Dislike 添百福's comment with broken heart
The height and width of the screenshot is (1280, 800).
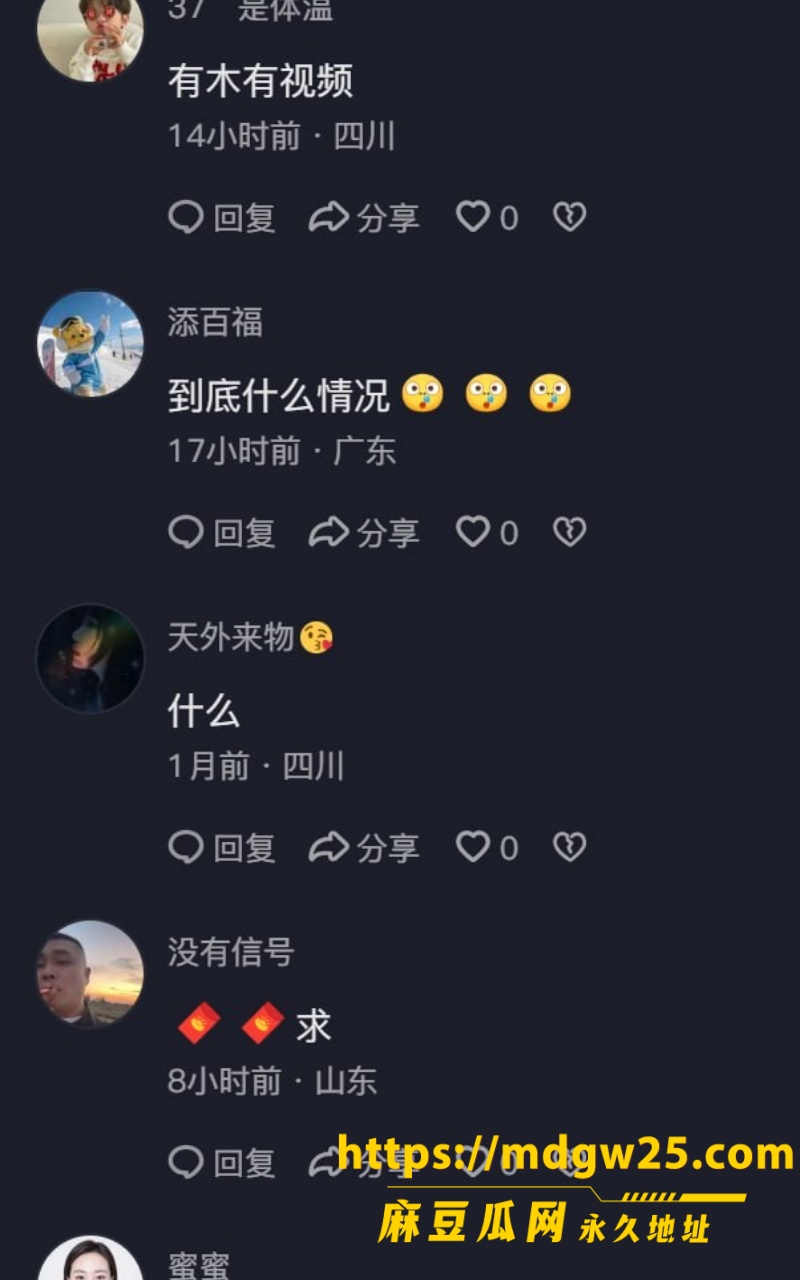(569, 532)
